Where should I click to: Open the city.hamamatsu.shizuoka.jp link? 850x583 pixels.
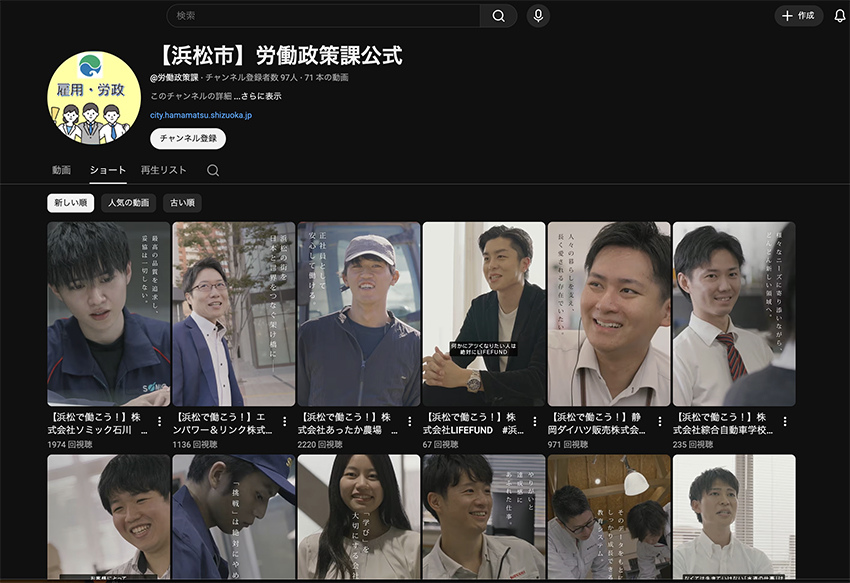point(201,115)
